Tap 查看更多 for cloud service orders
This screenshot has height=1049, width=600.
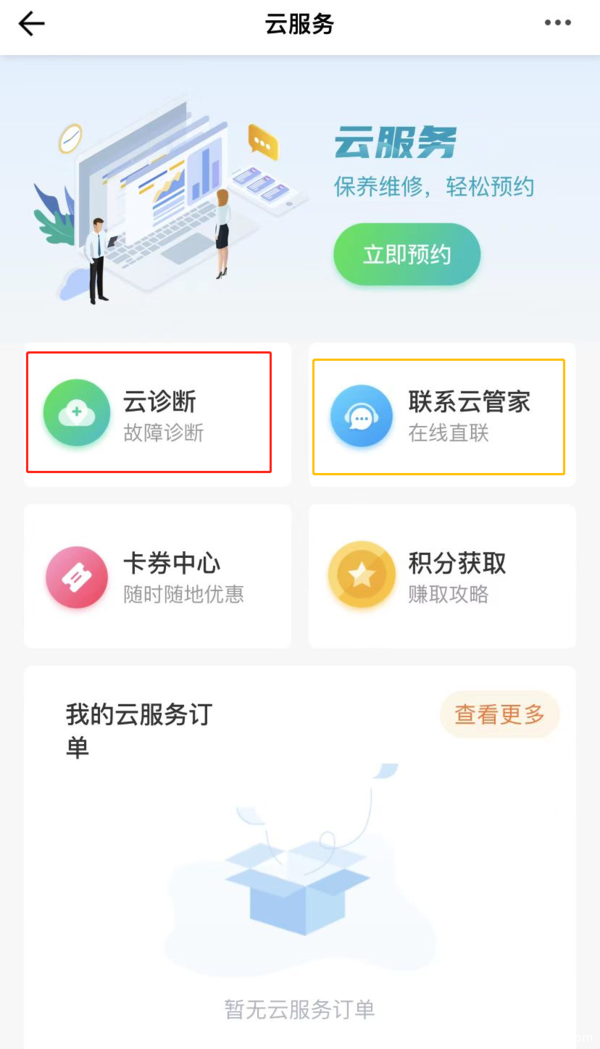tap(499, 715)
